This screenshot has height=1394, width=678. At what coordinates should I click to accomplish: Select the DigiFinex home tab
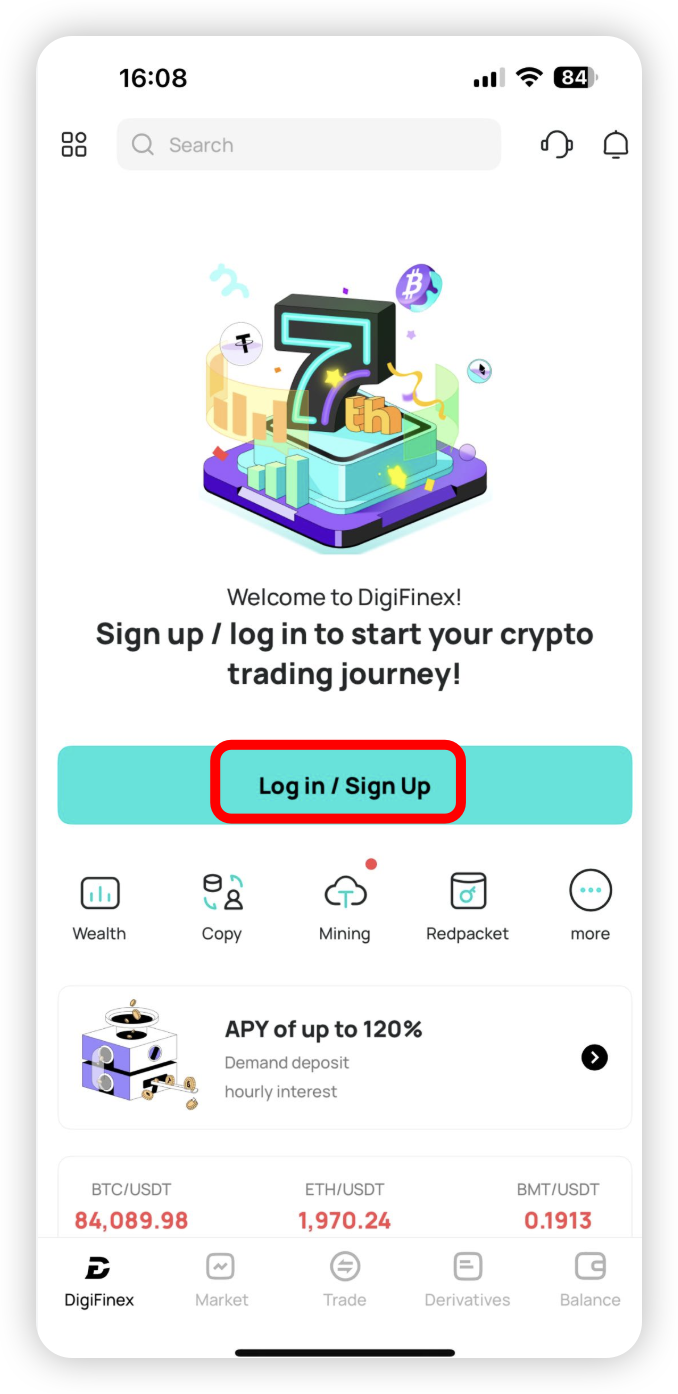(x=99, y=1281)
